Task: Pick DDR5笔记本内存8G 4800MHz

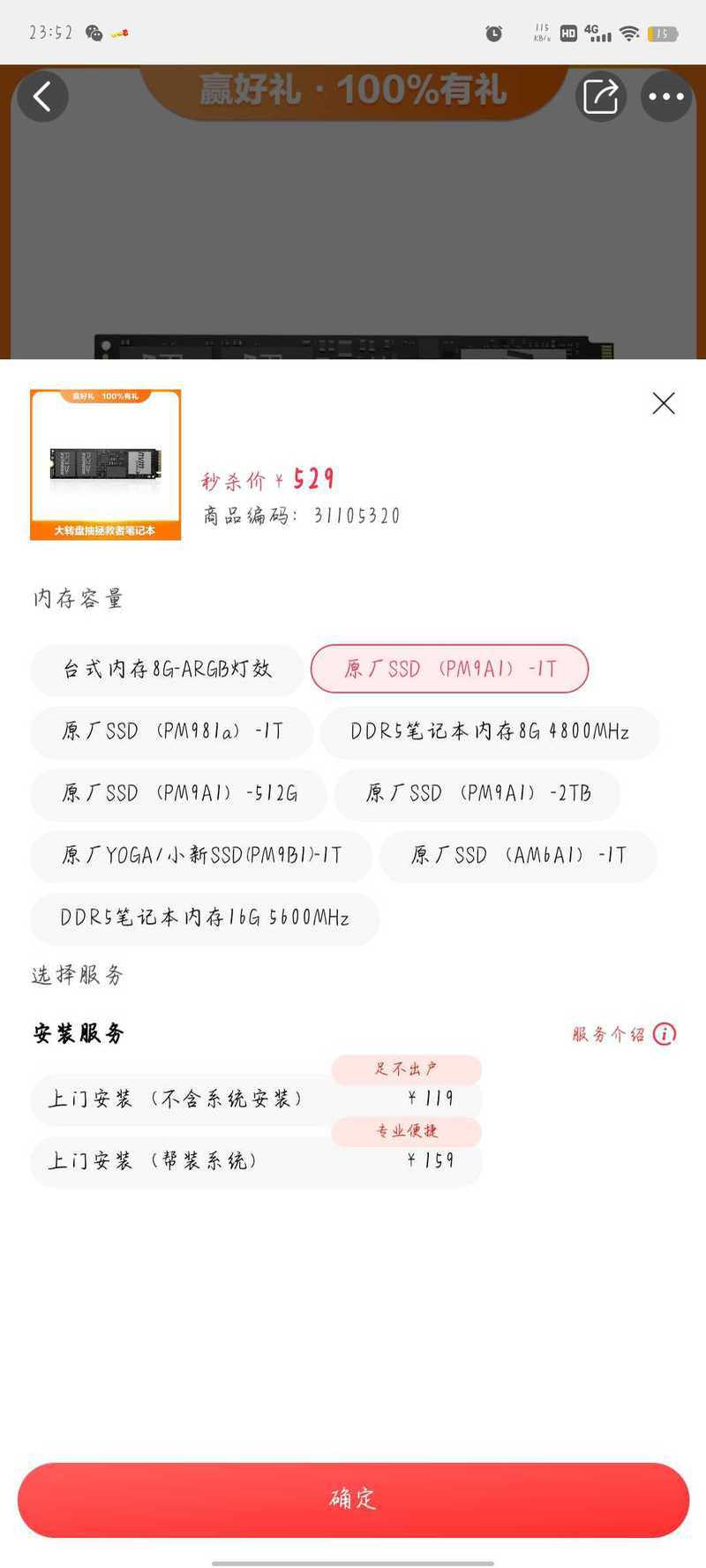Action: pyautogui.click(x=490, y=731)
